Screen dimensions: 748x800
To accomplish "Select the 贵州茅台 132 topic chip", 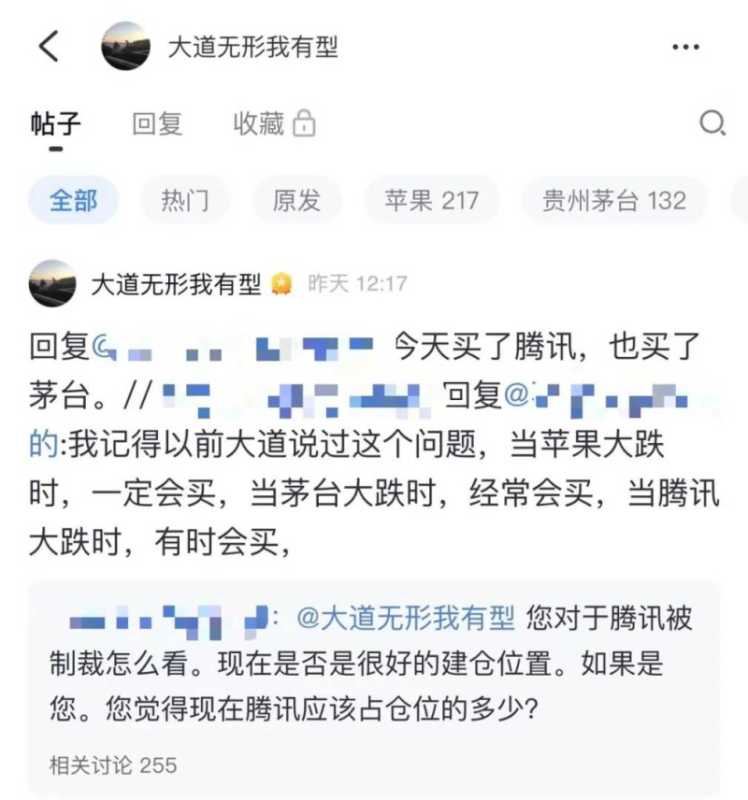I will click(614, 201).
